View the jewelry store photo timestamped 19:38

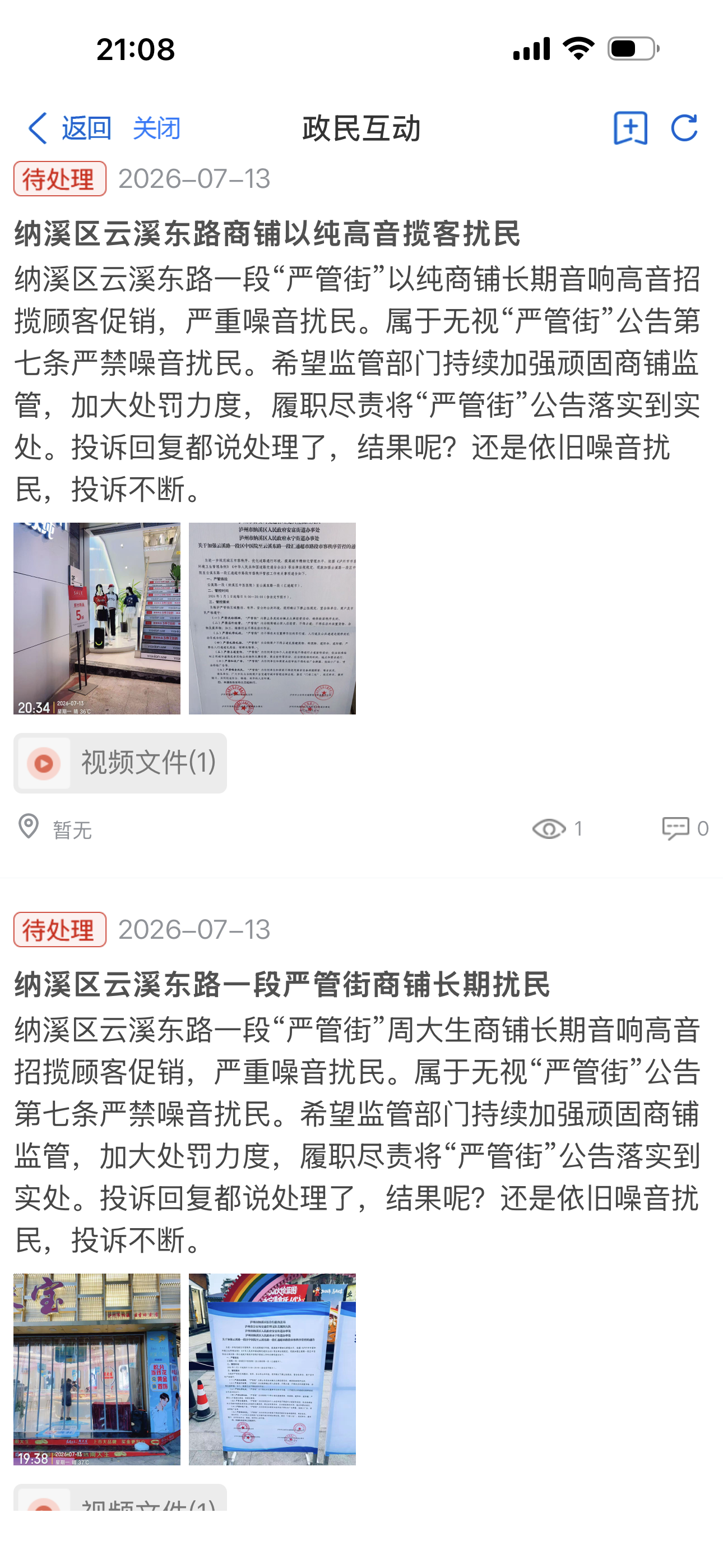(x=97, y=1369)
